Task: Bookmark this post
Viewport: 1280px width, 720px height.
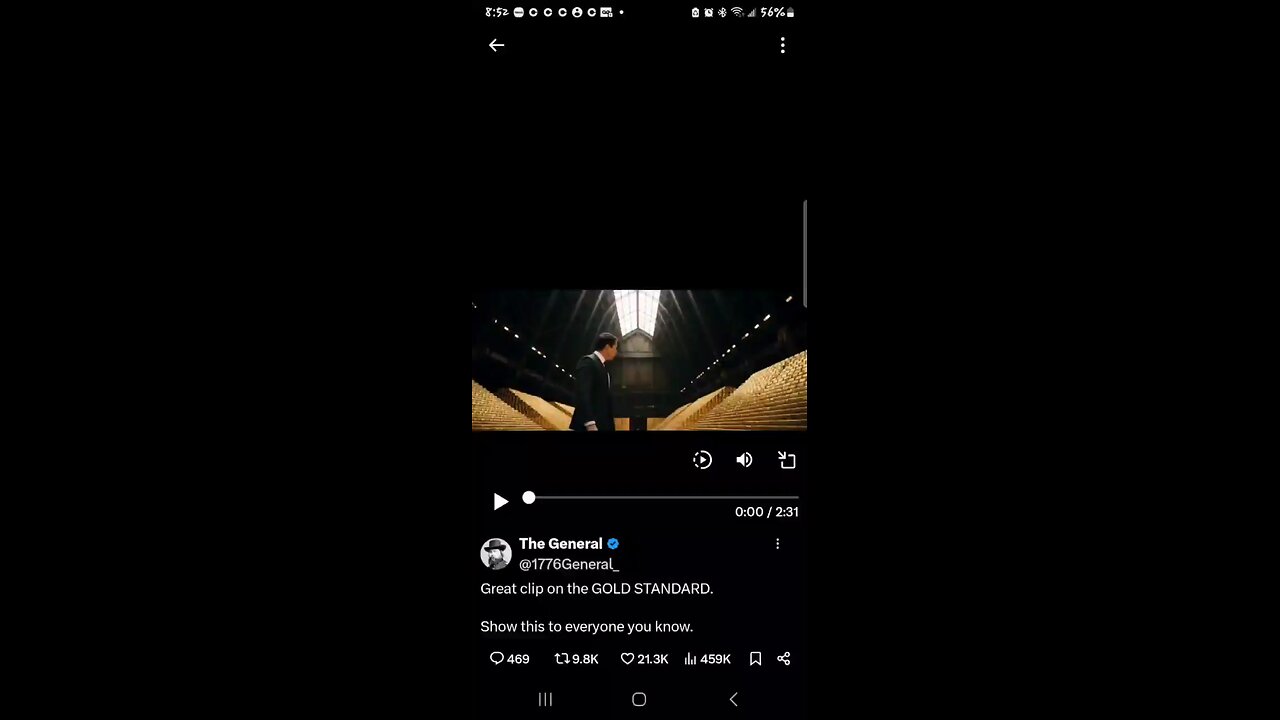Action: pyautogui.click(x=755, y=659)
